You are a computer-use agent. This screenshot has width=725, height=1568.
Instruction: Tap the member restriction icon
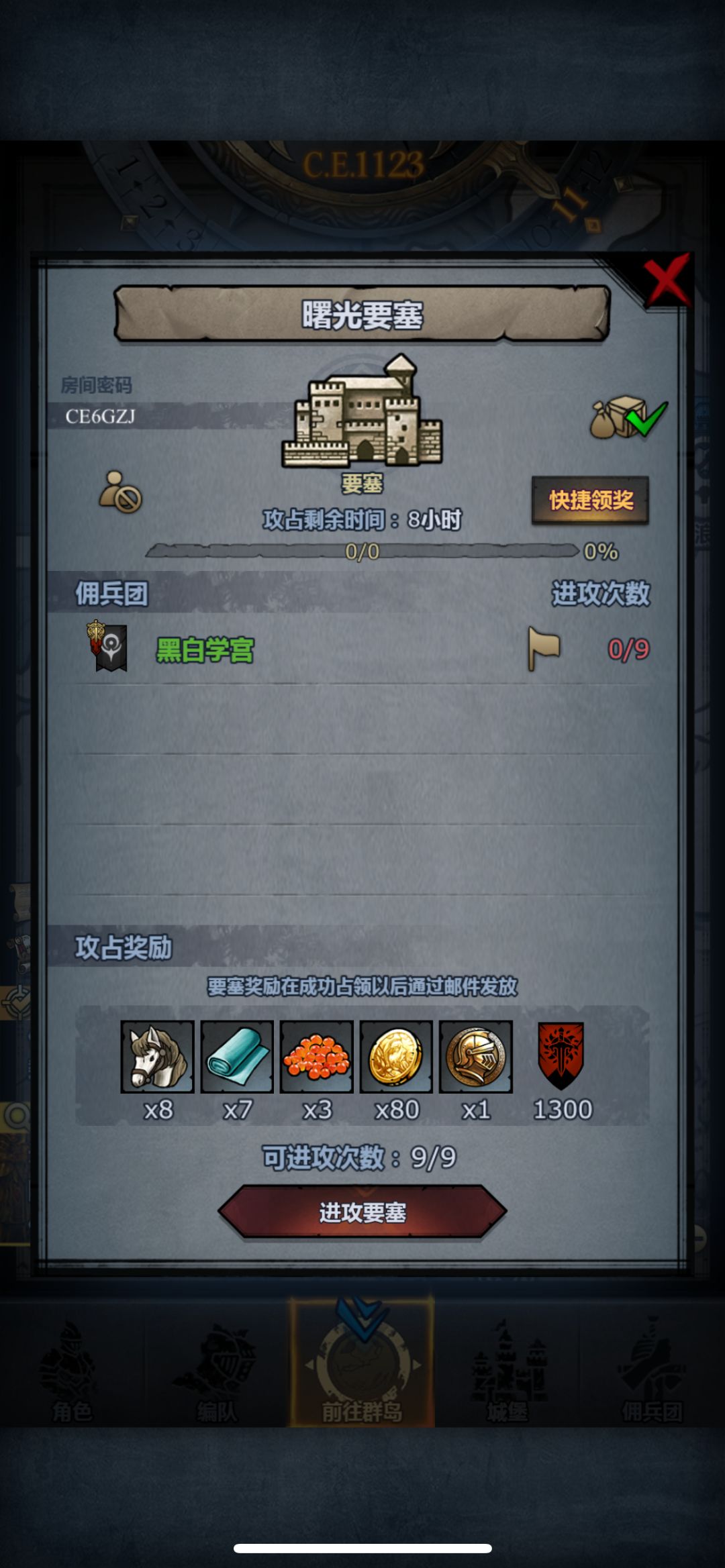pos(120,492)
